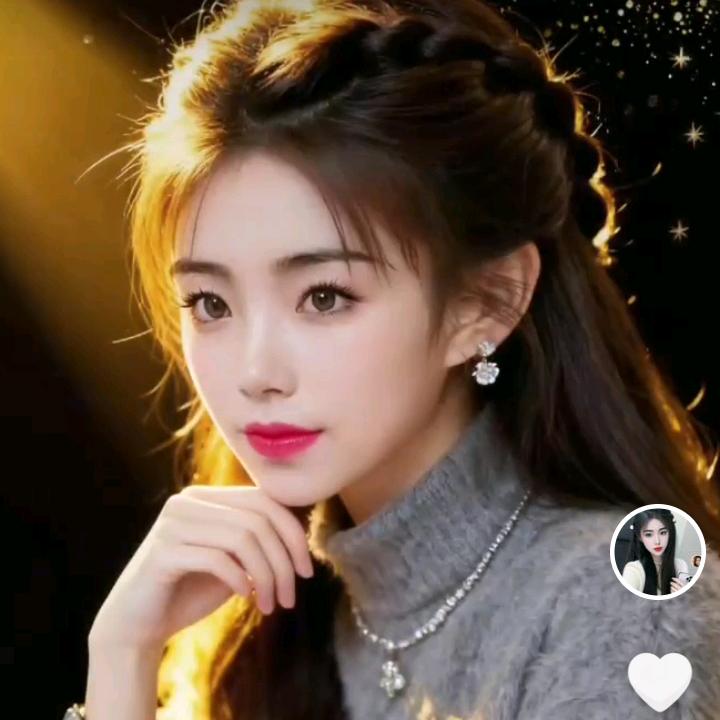
Task: Like this video with the heart
Action: 659,680
